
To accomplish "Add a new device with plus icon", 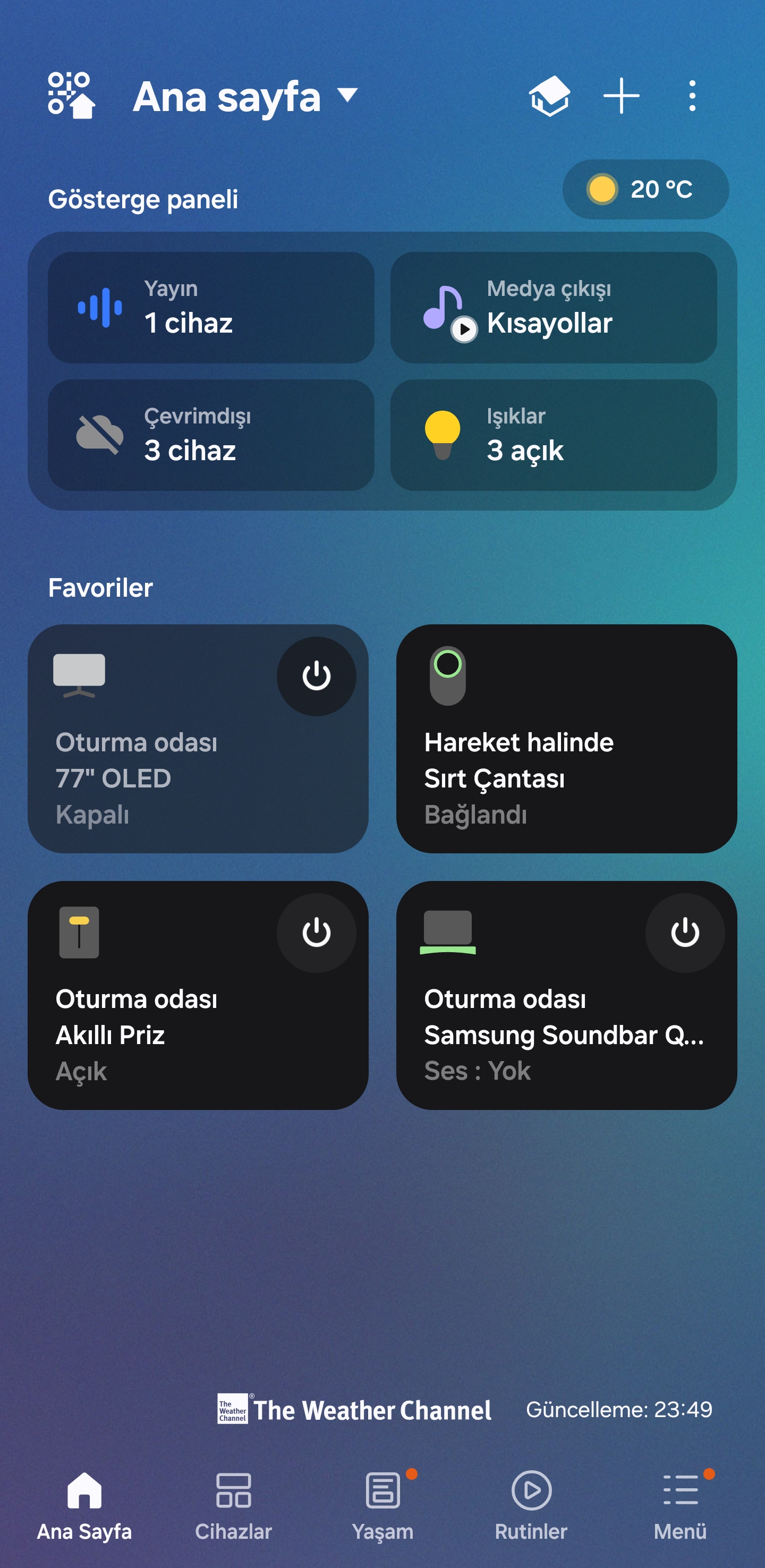I will 620,96.
